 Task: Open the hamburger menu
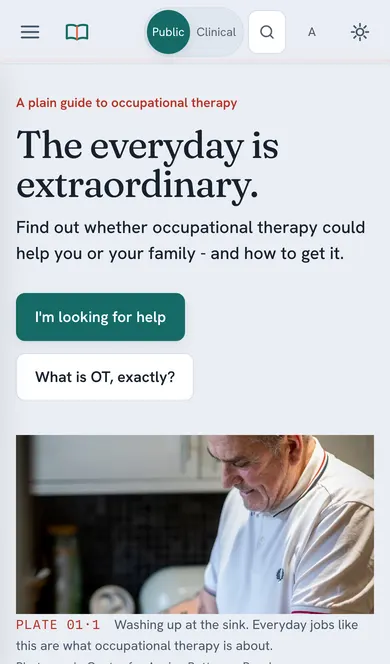click(x=30, y=32)
